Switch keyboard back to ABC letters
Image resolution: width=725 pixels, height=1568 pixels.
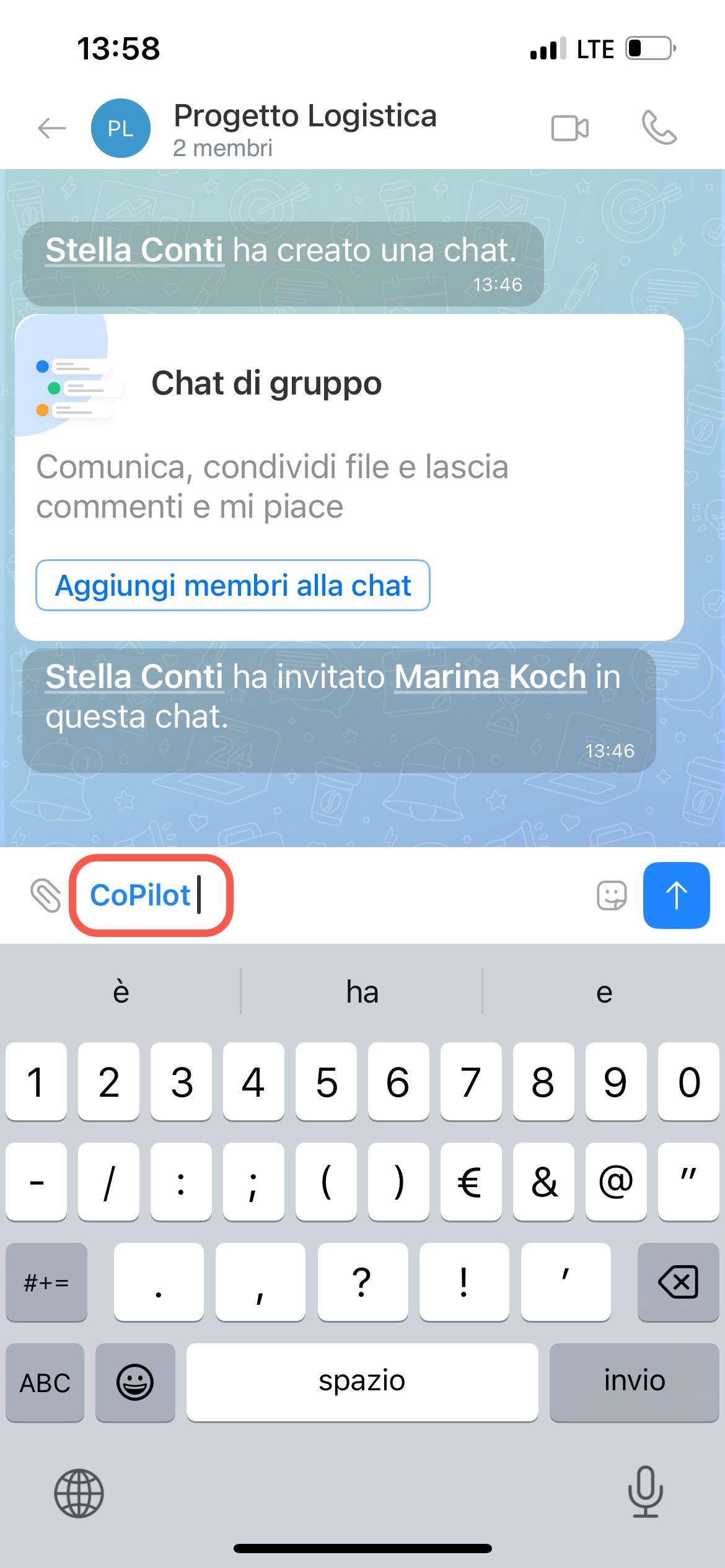click(45, 1382)
